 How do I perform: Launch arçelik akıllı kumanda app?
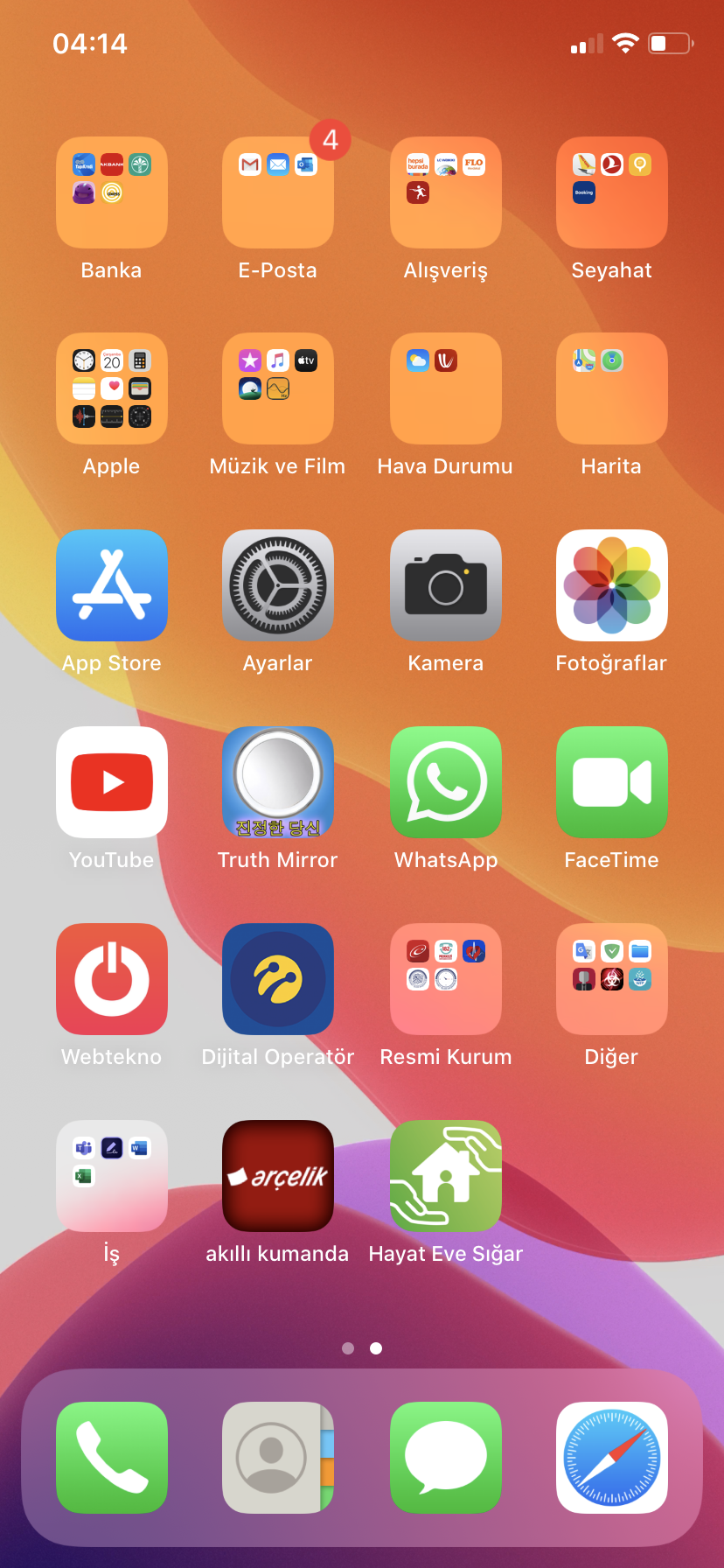[x=278, y=1176]
